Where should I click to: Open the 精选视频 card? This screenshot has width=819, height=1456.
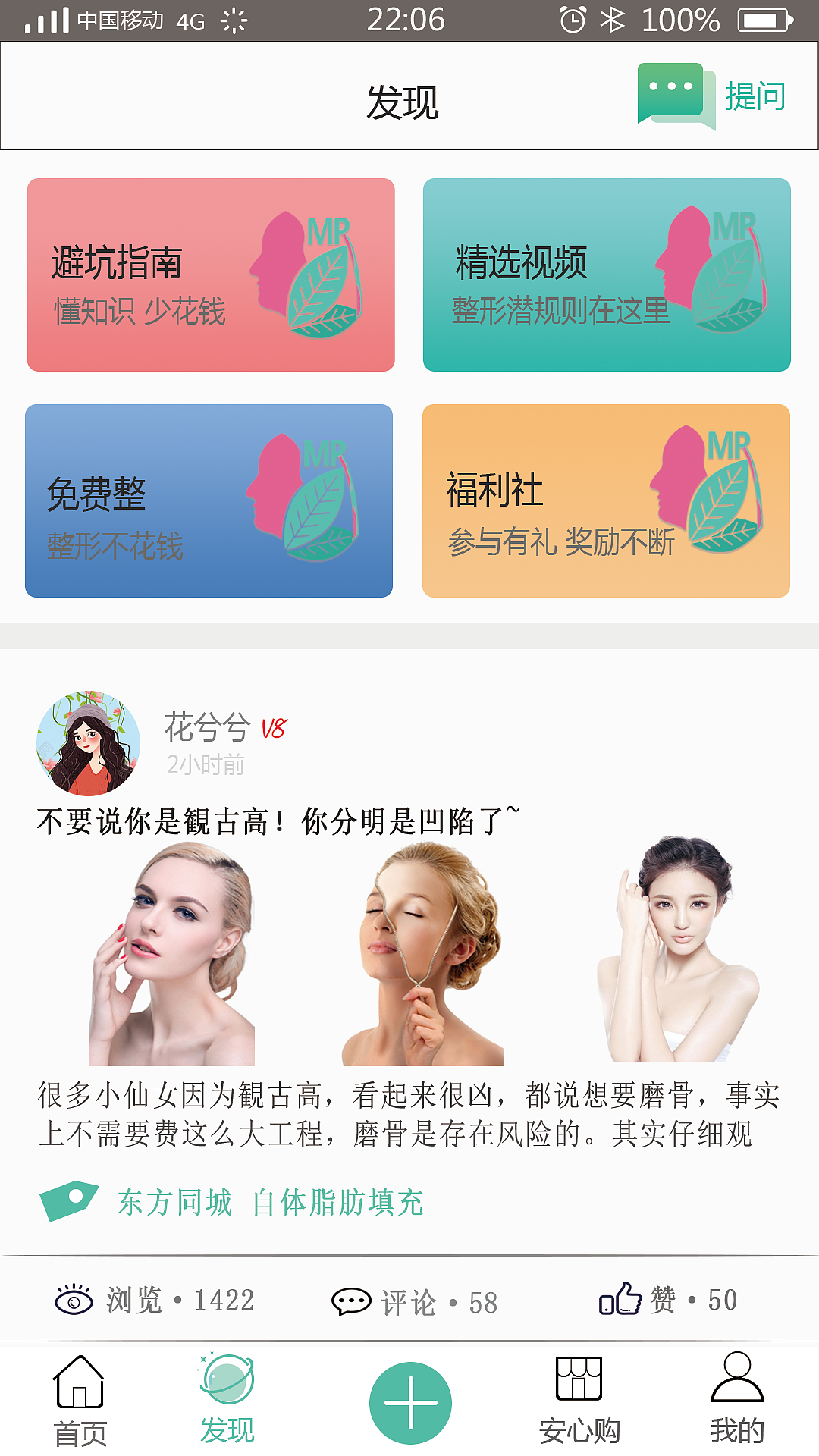[x=606, y=275]
